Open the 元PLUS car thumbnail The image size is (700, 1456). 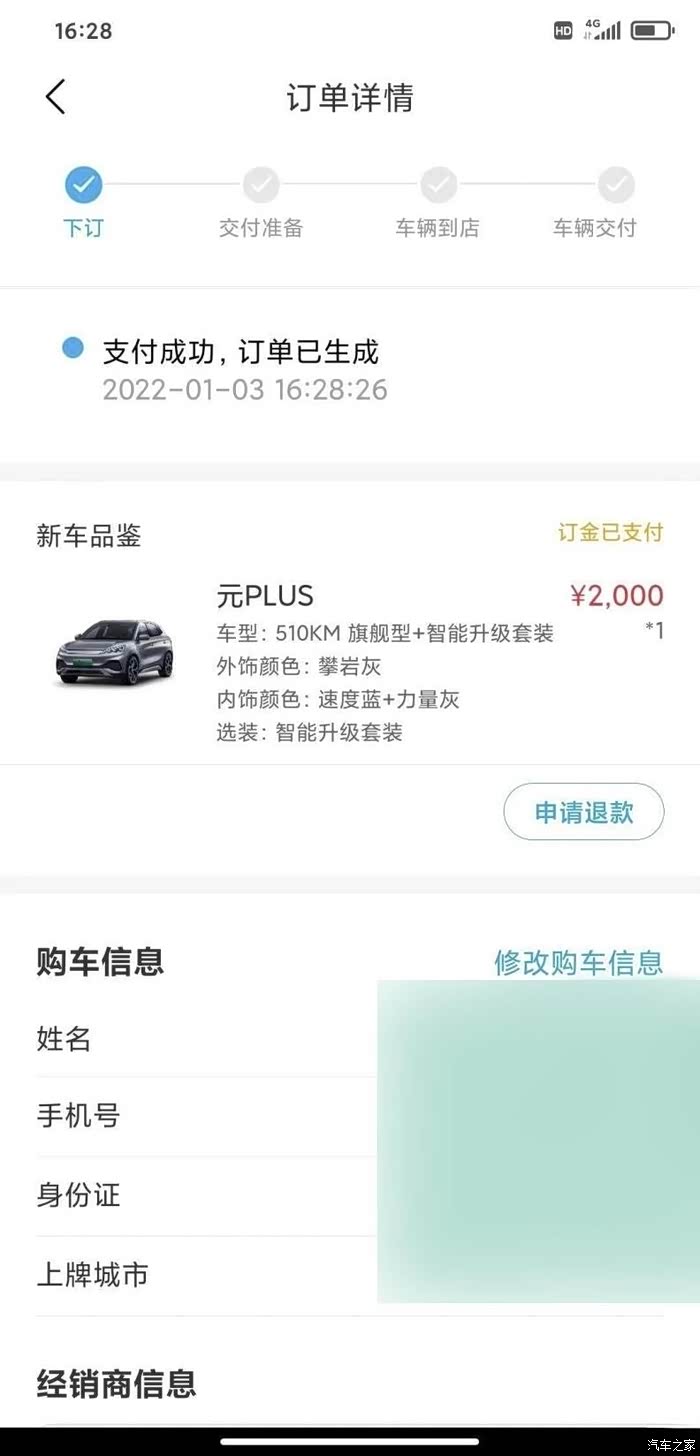(x=113, y=651)
